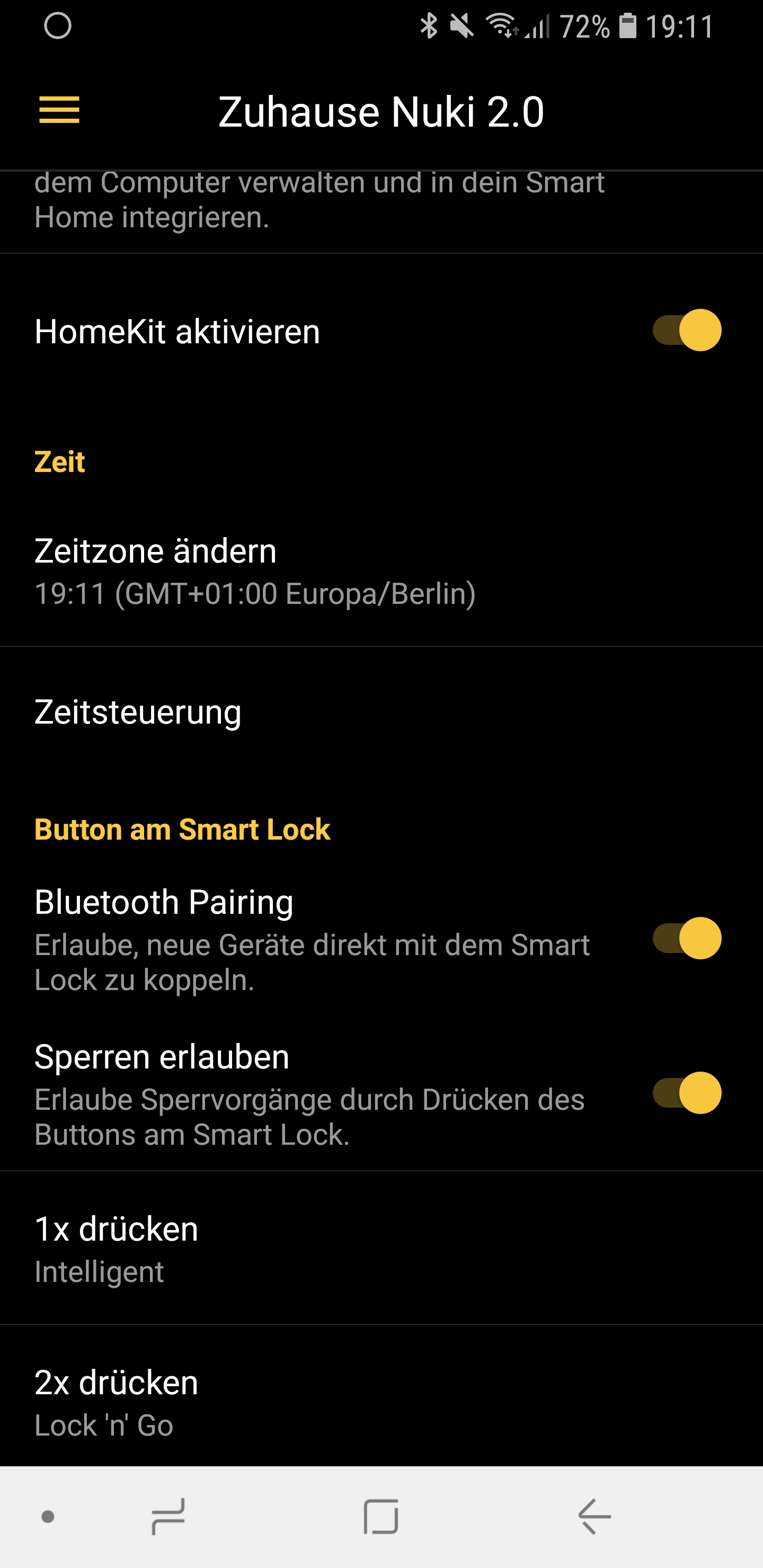Open Zeitsteuerung settings
The image size is (763, 1568).
pyautogui.click(x=138, y=712)
